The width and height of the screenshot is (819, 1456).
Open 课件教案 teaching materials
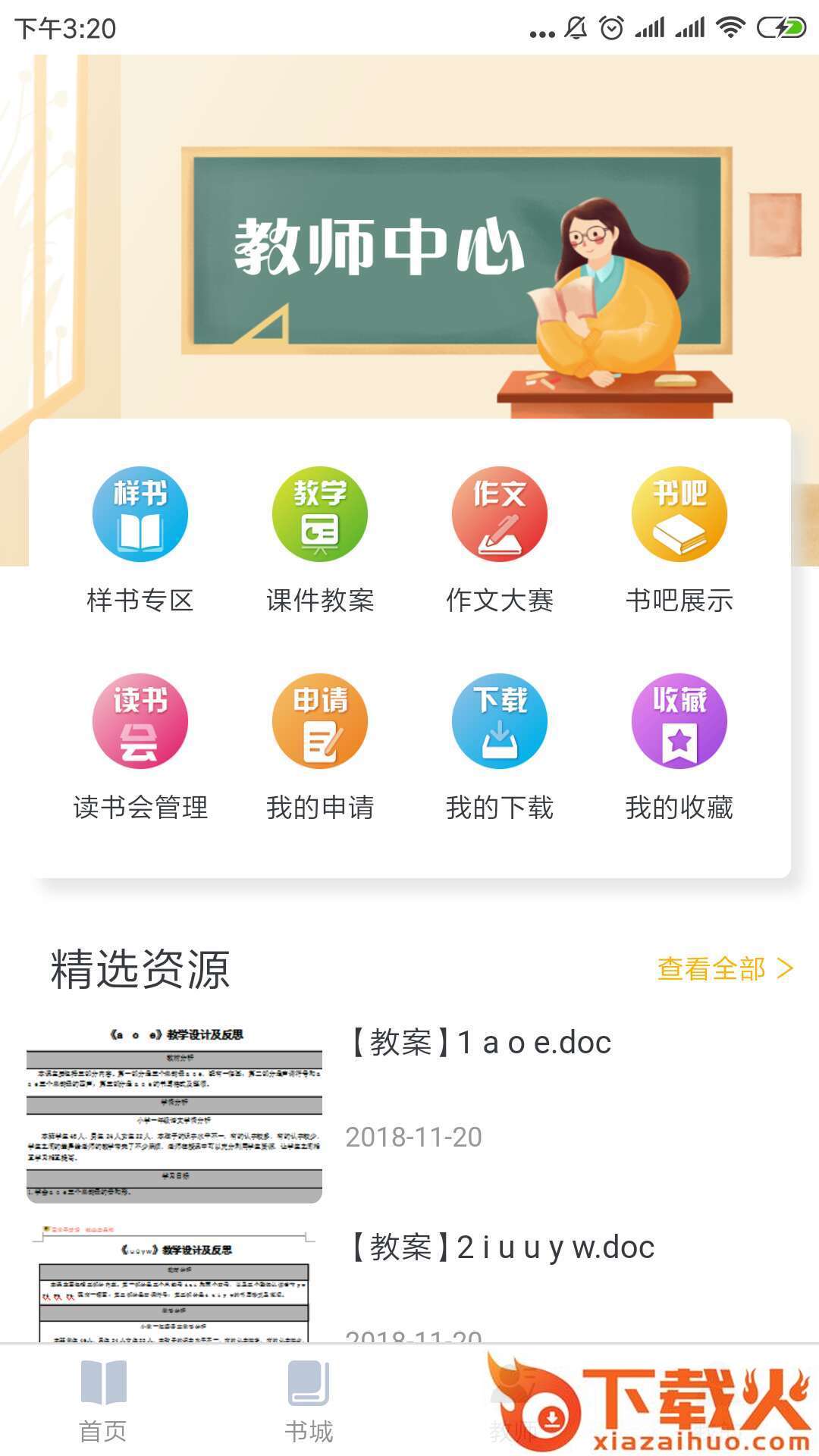pyautogui.click(x=320, y=540)
